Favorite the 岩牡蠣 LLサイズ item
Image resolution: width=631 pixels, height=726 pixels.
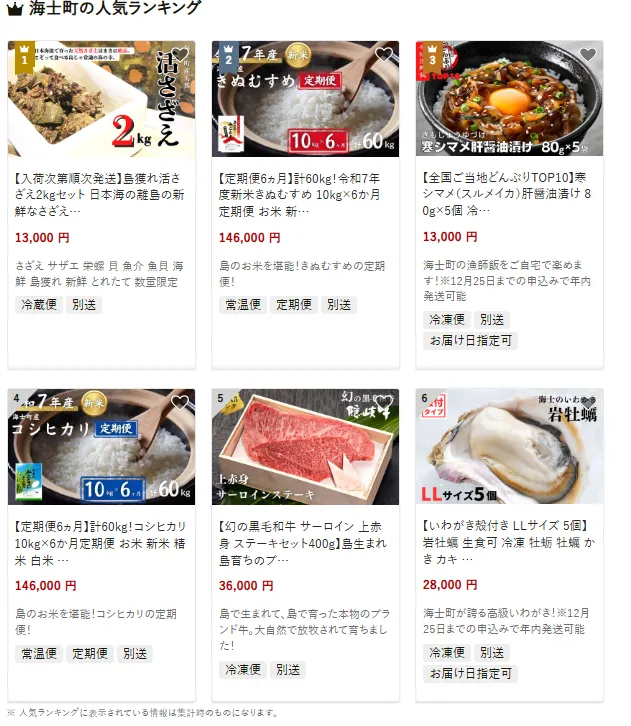(588, 403)
